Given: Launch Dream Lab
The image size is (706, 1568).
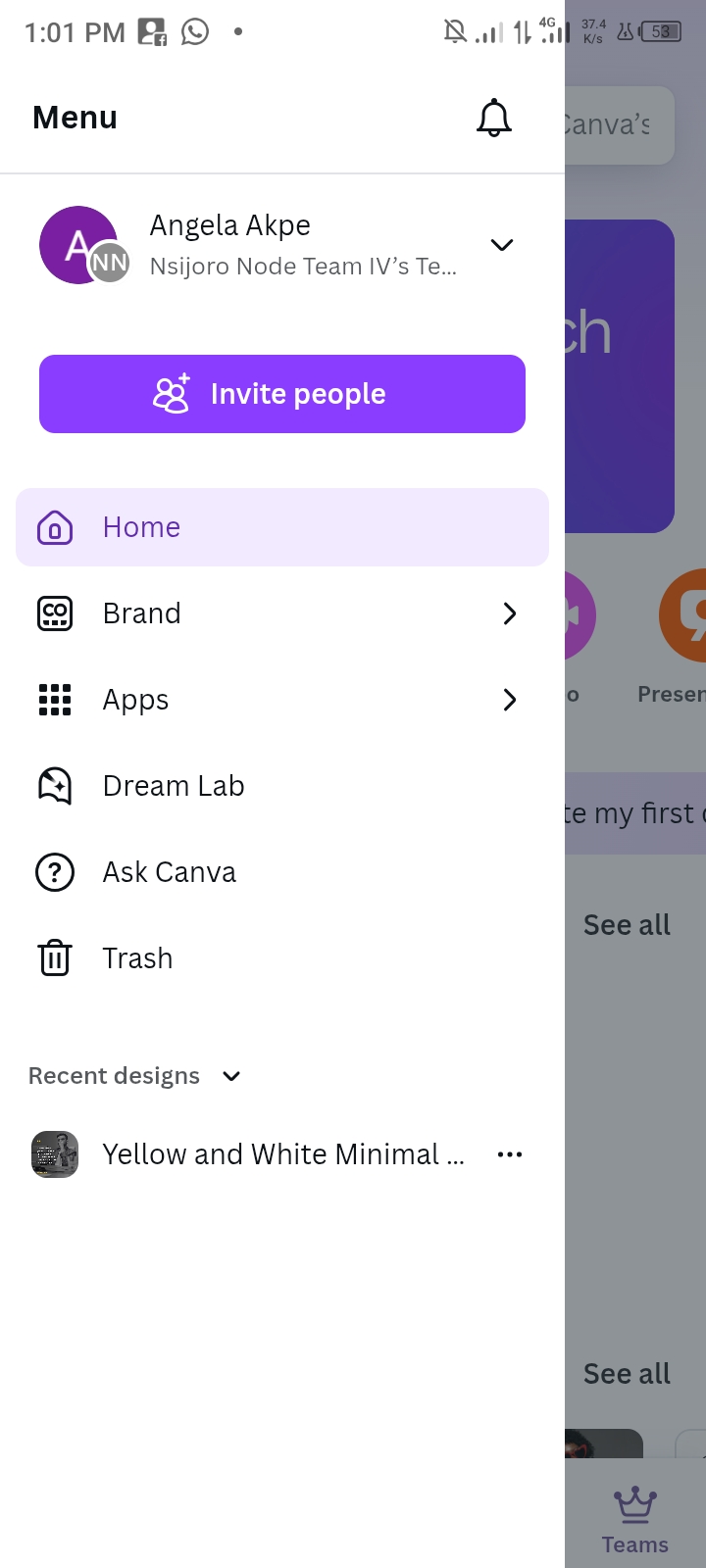Looking at the screenshot, I should click(174, 786).
